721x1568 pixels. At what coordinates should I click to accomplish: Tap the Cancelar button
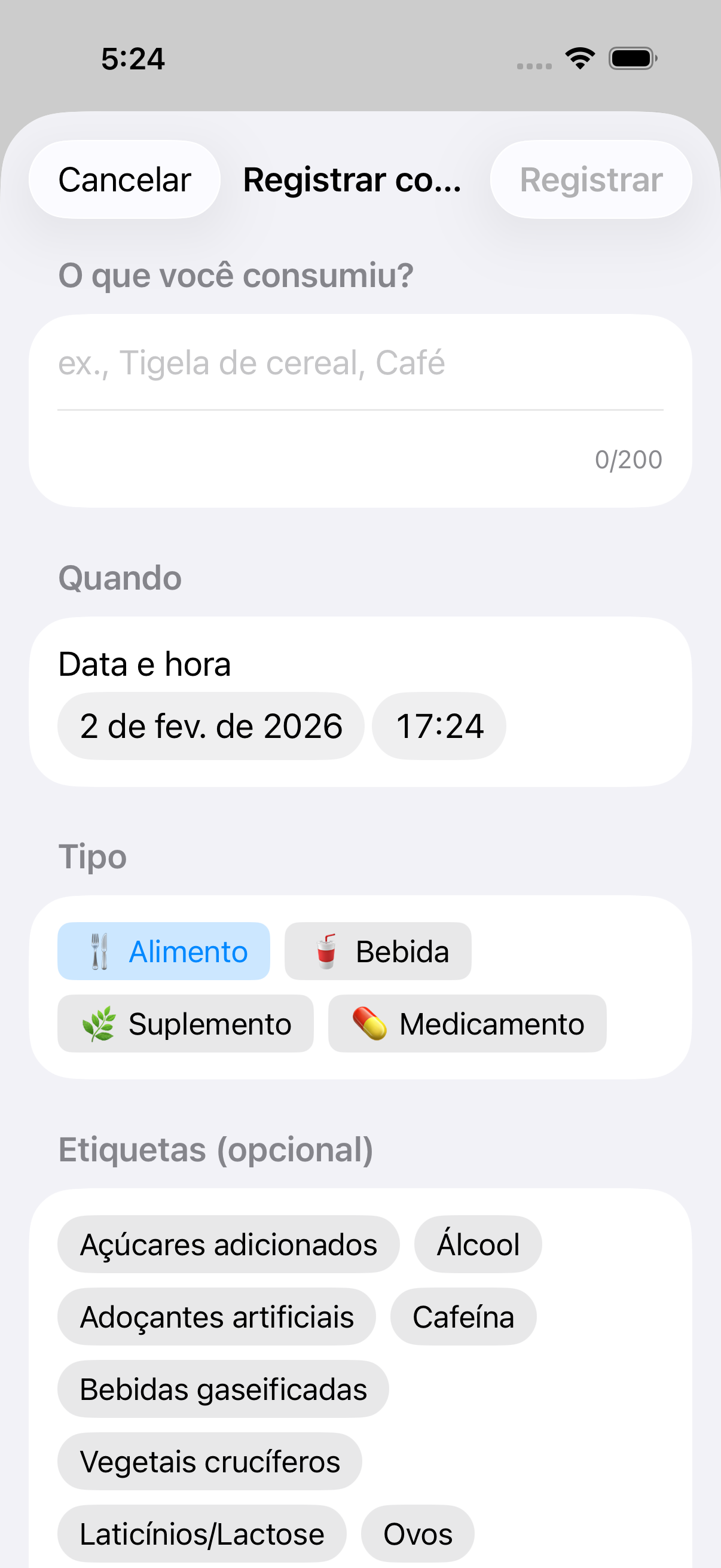(124, 179)
